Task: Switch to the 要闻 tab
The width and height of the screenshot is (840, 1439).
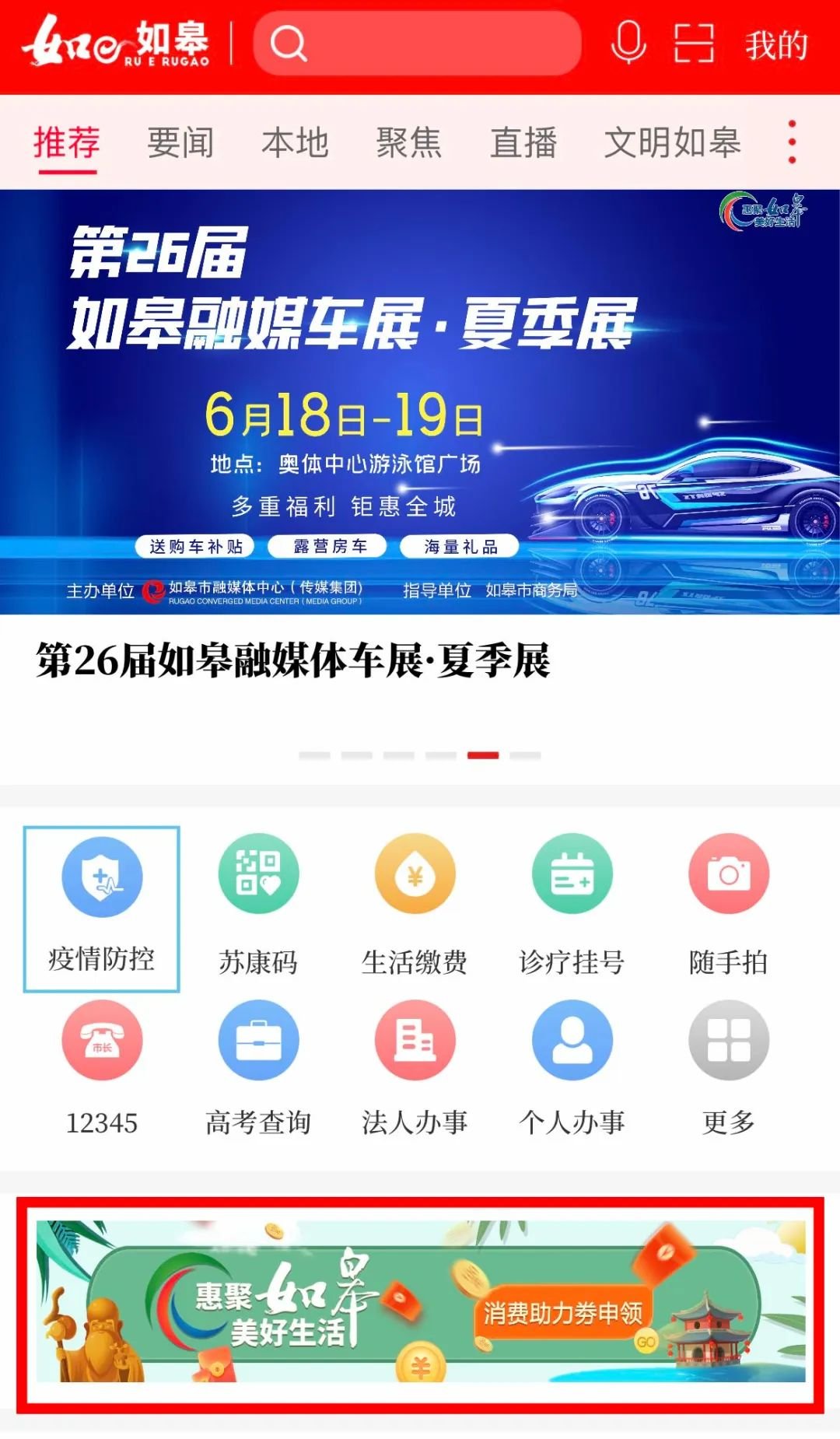Action: [x=180, y=143]
